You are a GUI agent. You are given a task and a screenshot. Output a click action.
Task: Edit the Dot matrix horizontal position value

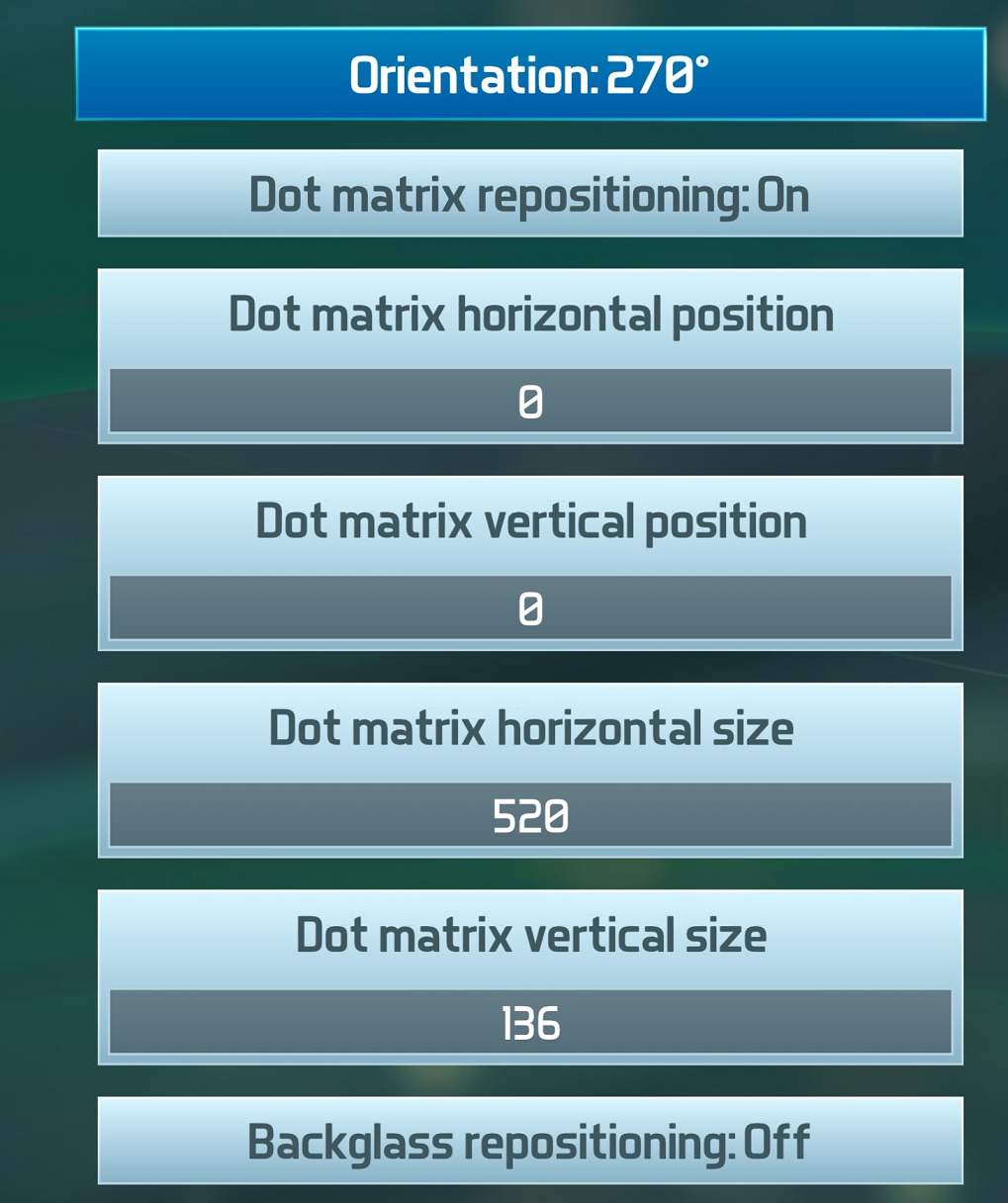pyautogui.click(x=530, y=402)
